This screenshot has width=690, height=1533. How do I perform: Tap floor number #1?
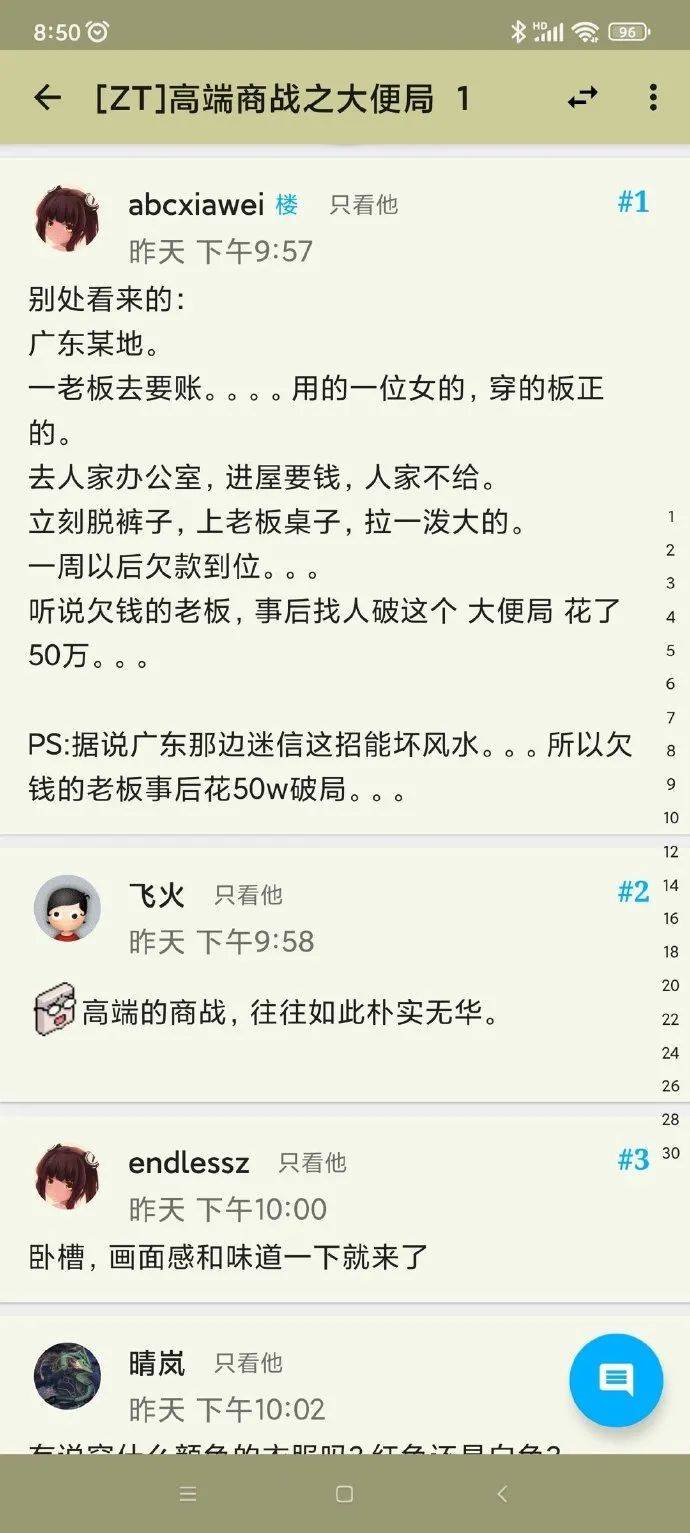pos(633,202)
